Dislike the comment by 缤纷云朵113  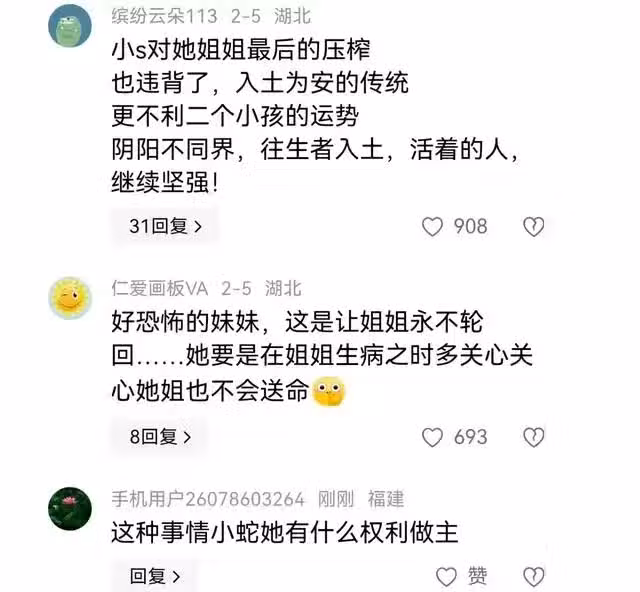click(x=534, y=227)
